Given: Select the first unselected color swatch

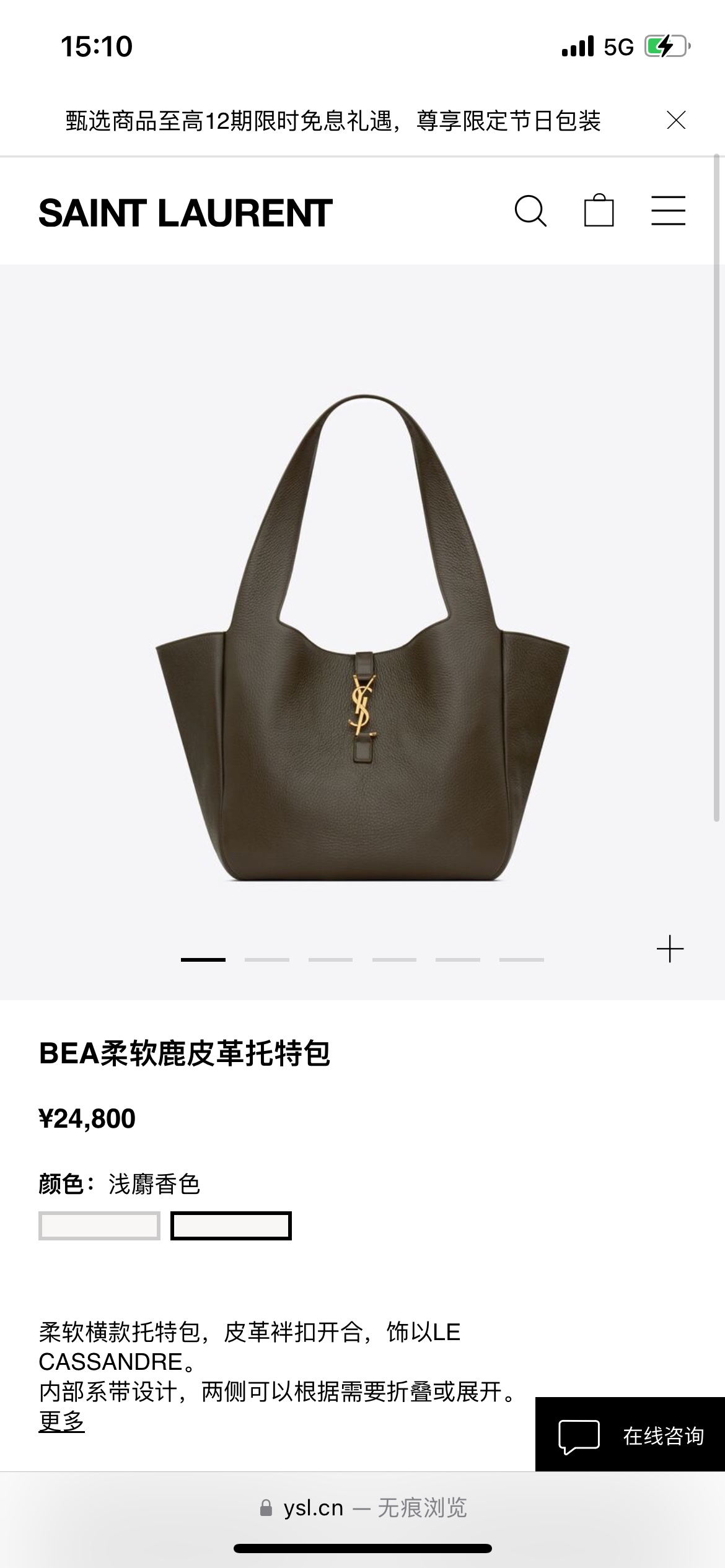Looking at the screenshot, I should point(99,1226).
